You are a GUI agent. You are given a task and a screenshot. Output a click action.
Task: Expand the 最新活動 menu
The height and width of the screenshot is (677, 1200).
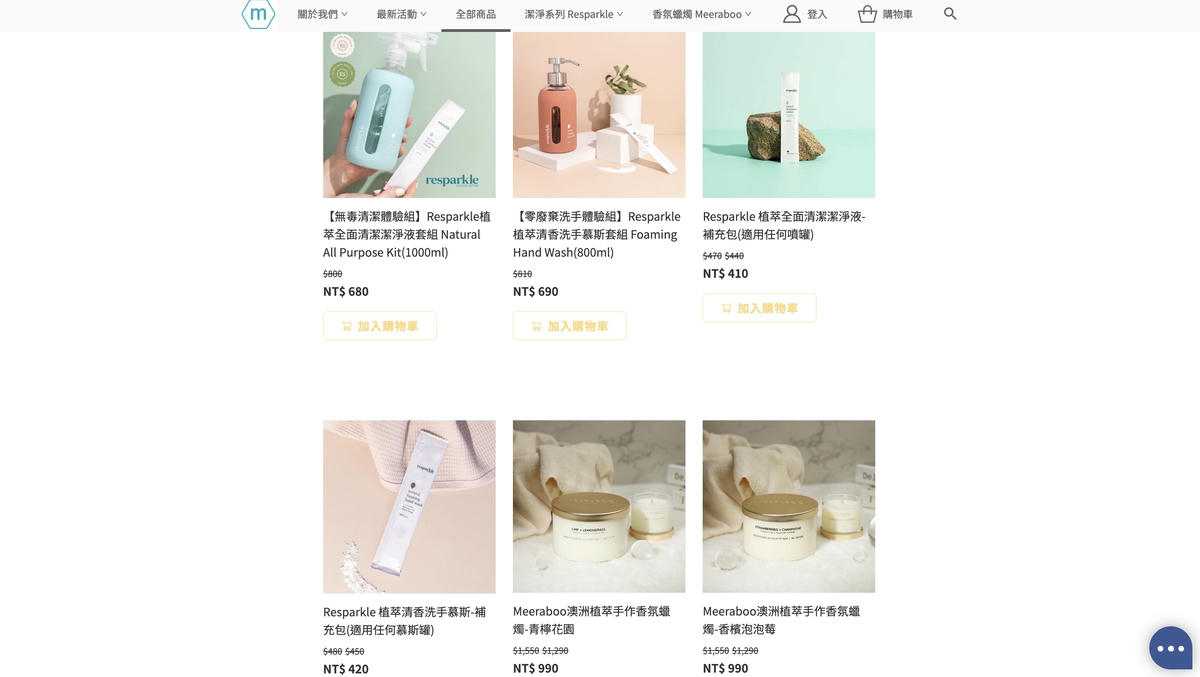[401, 14]
